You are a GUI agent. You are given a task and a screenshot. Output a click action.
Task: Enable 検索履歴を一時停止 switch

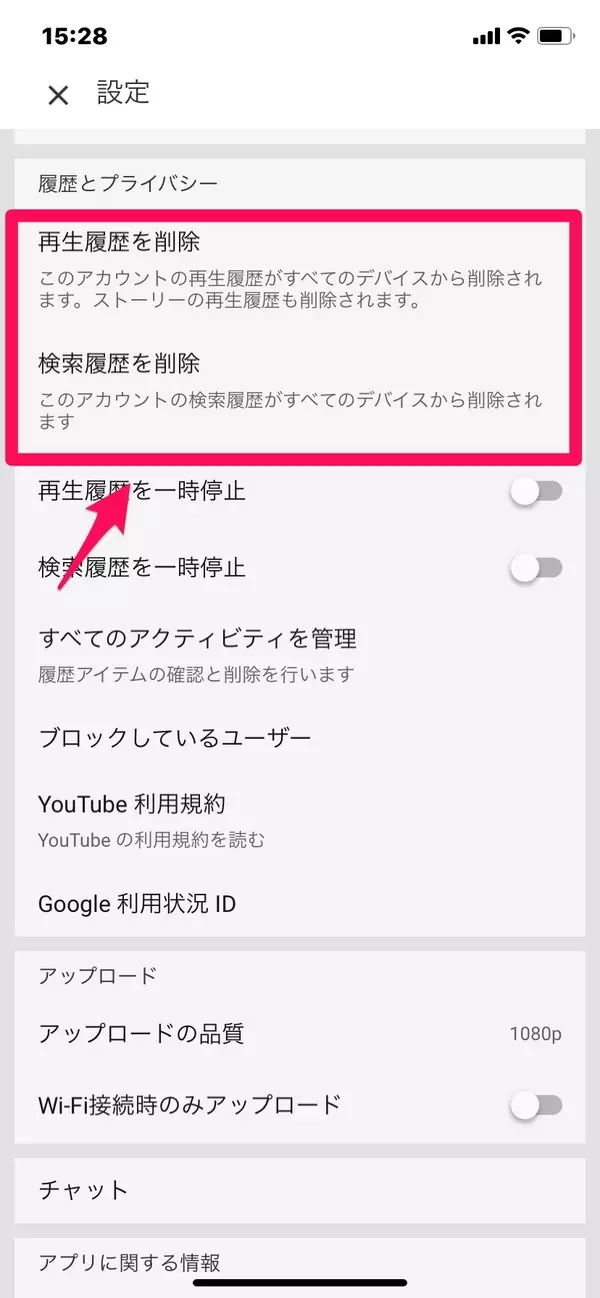[x=536, y=568]
